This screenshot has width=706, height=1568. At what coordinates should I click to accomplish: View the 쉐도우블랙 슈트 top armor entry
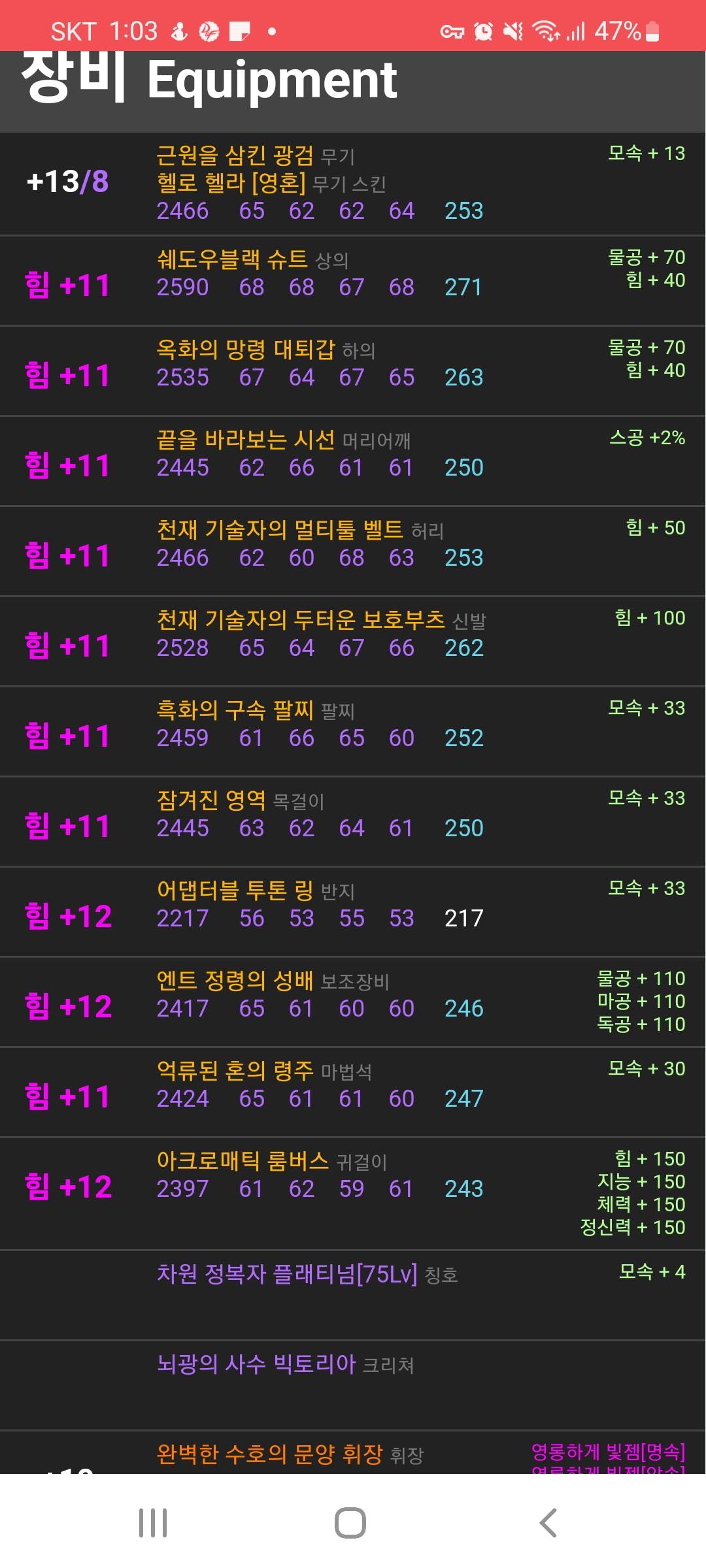tap(353, 281)
